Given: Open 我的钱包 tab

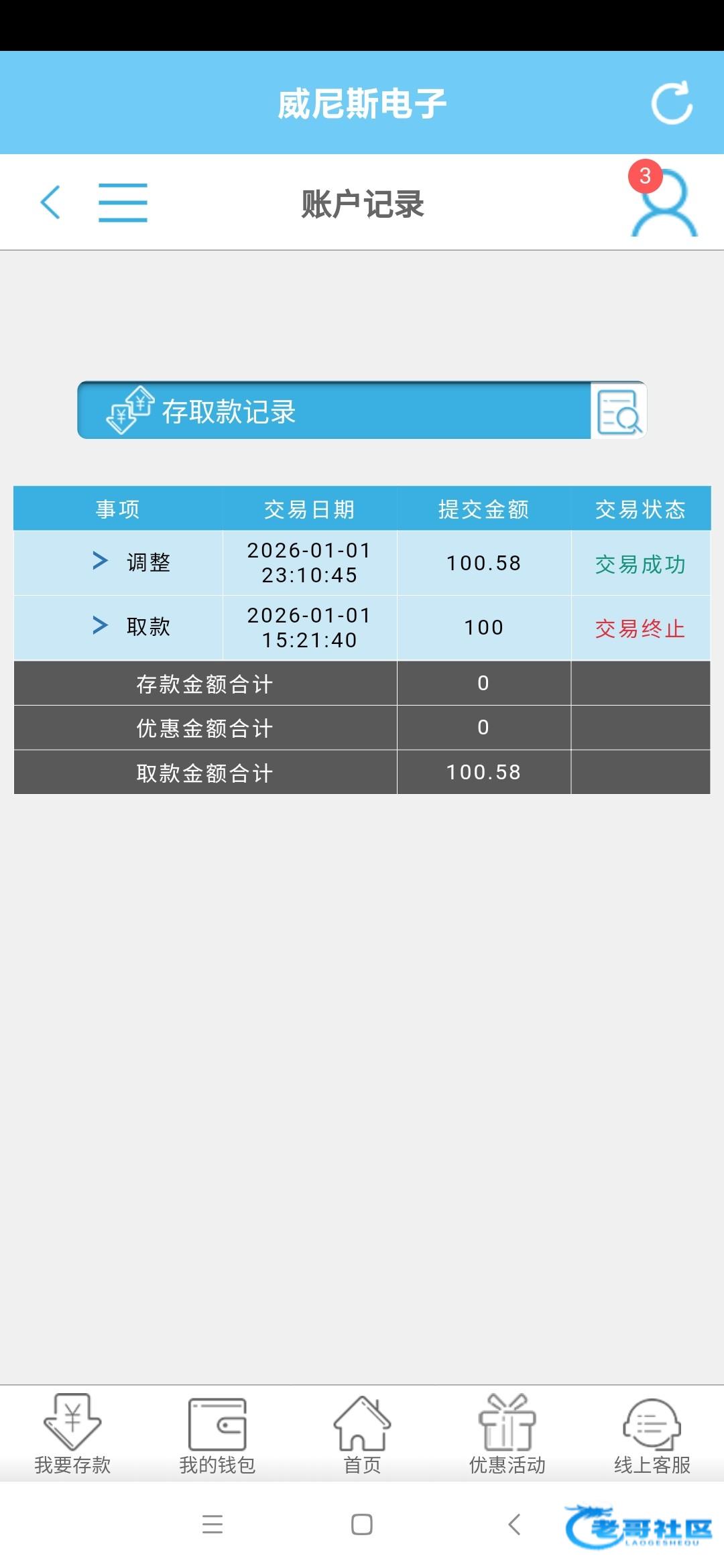Looking at the screenshot, I should click(217, 1434).
